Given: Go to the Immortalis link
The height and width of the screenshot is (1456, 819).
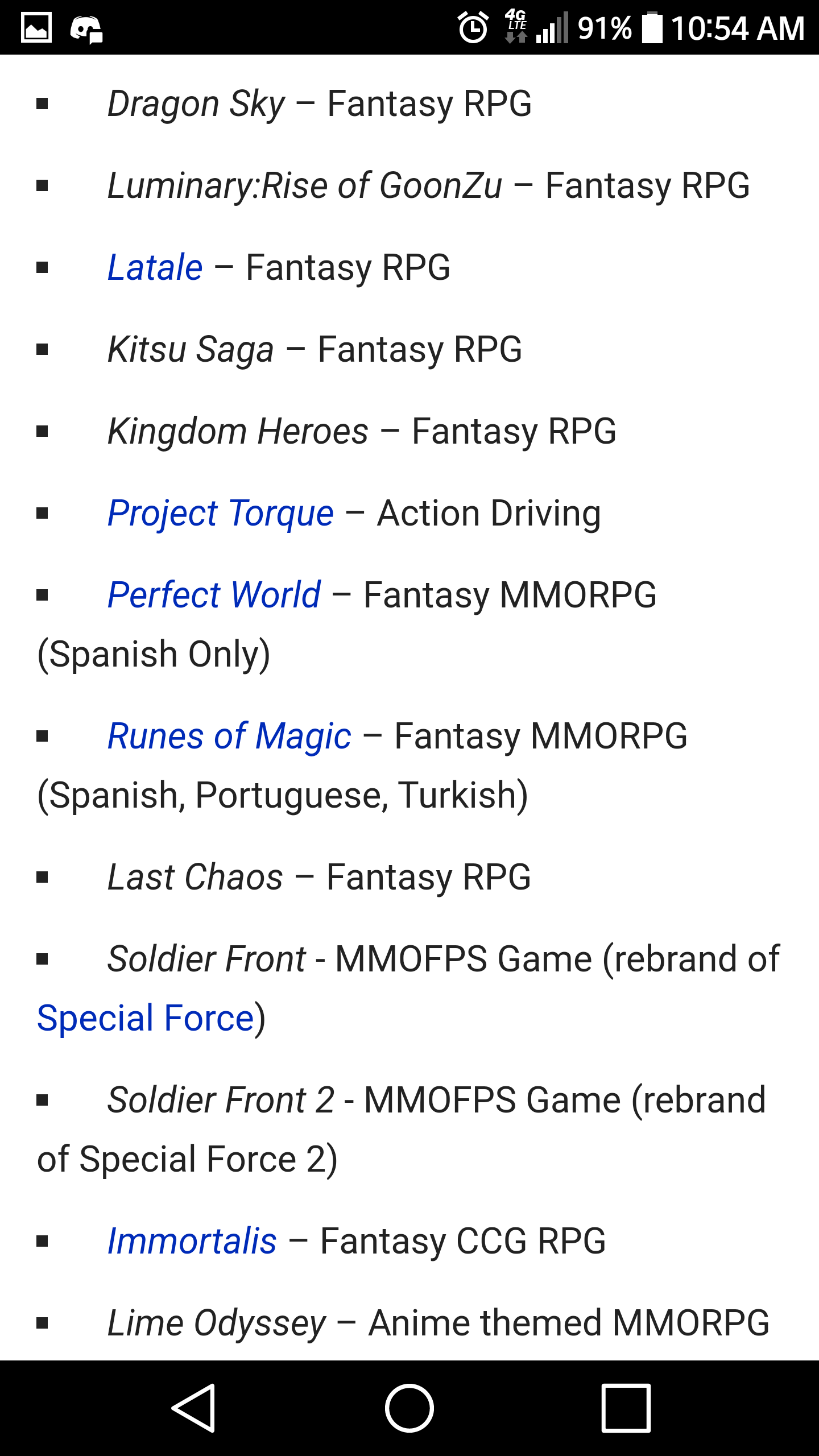Looking at the screenshot, I should (192, 1241).
